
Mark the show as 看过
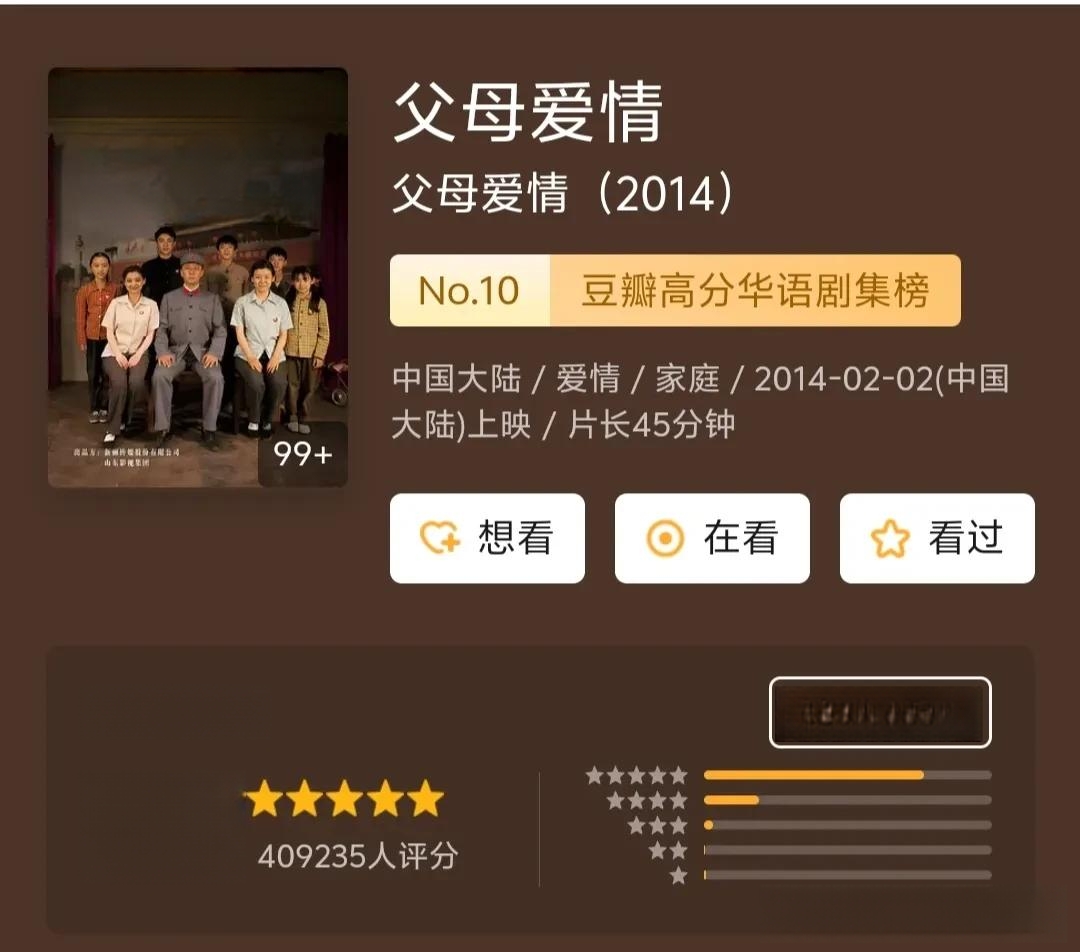click(x=937, y=538)
